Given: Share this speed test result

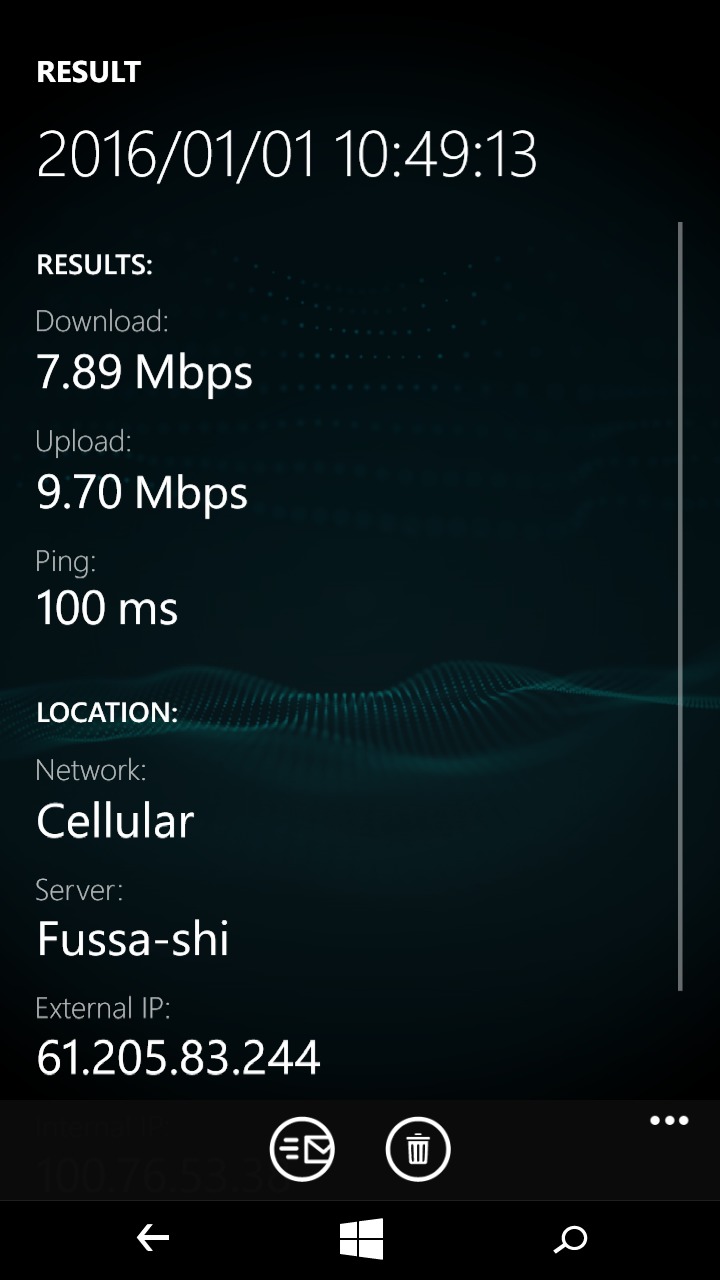Looking at the screenshot, I should (x=302, y=1149).
